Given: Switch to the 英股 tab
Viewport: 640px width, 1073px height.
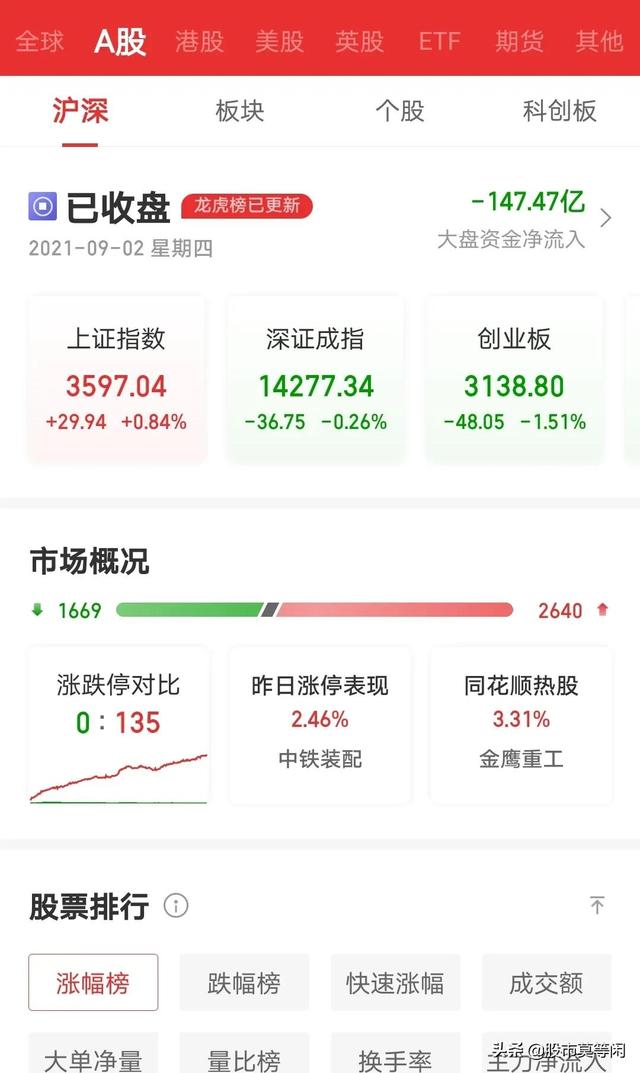Looking at the screenshot, I should pos(359,42).
